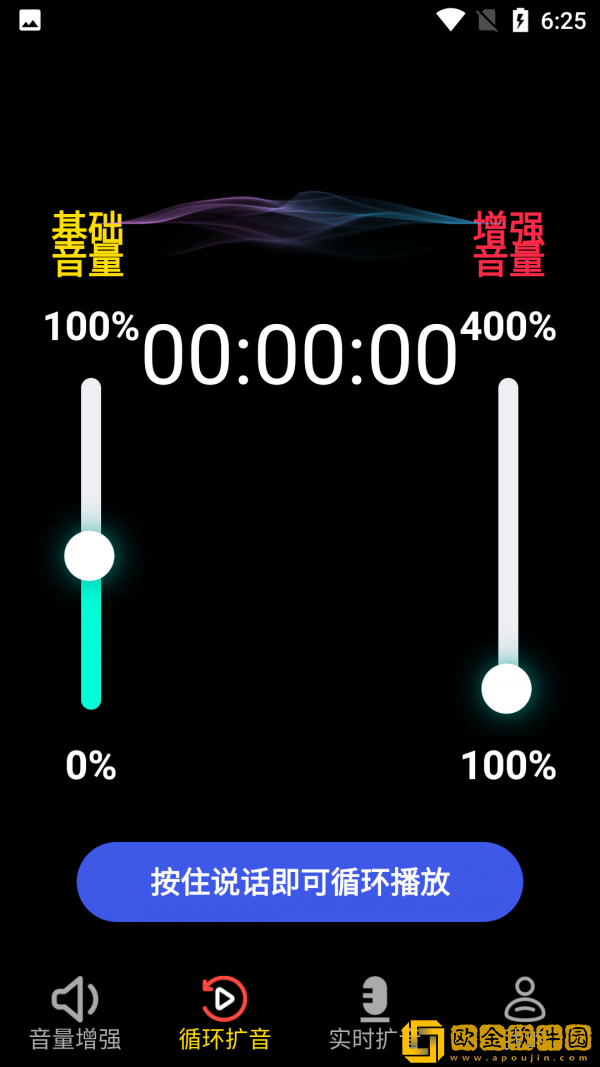Image resolution: width=600 pixels, height=1067 pixels.
Task: Switch to the 音量增强 tab
Action: pos(75,1013)
